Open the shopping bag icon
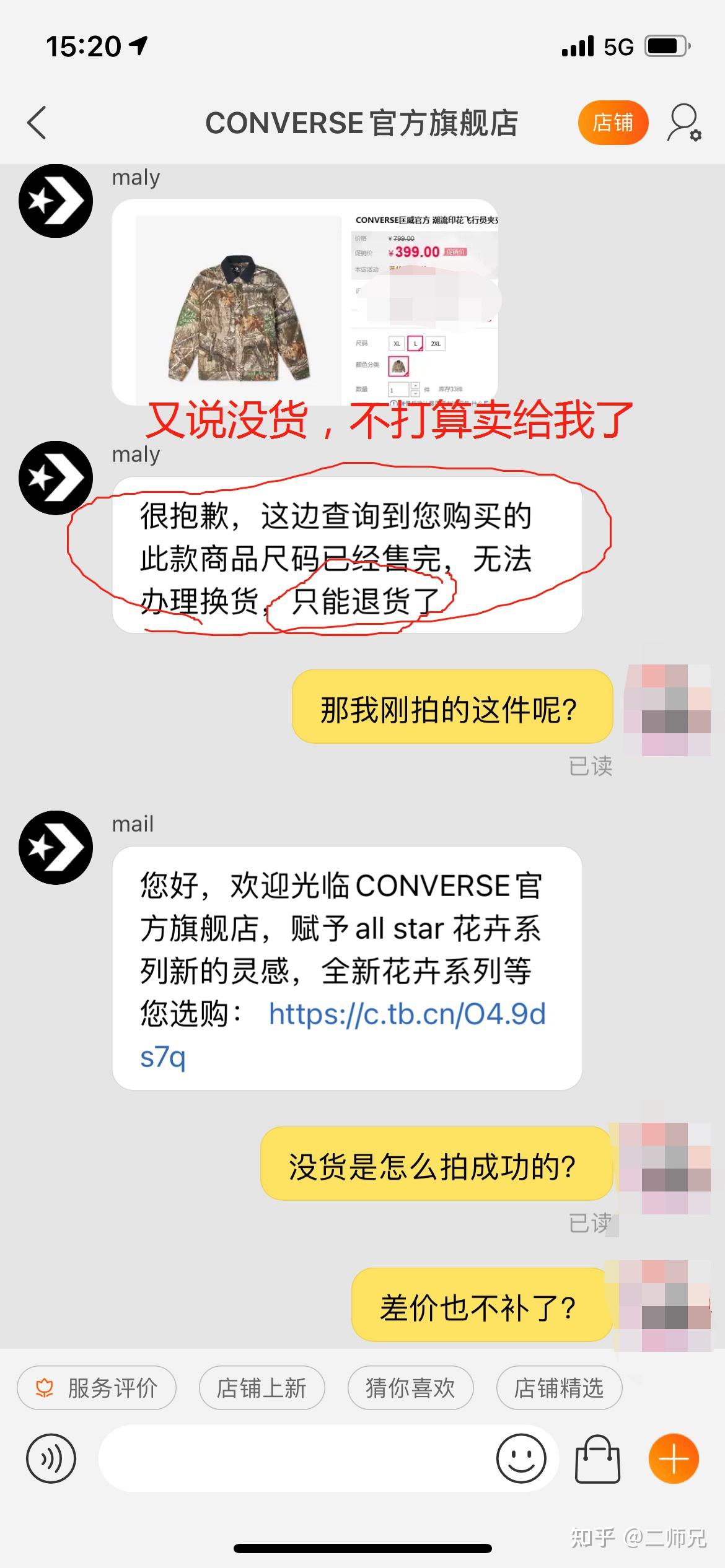725x1568 pixels. pyautogui.click(x=597, y=1458)
